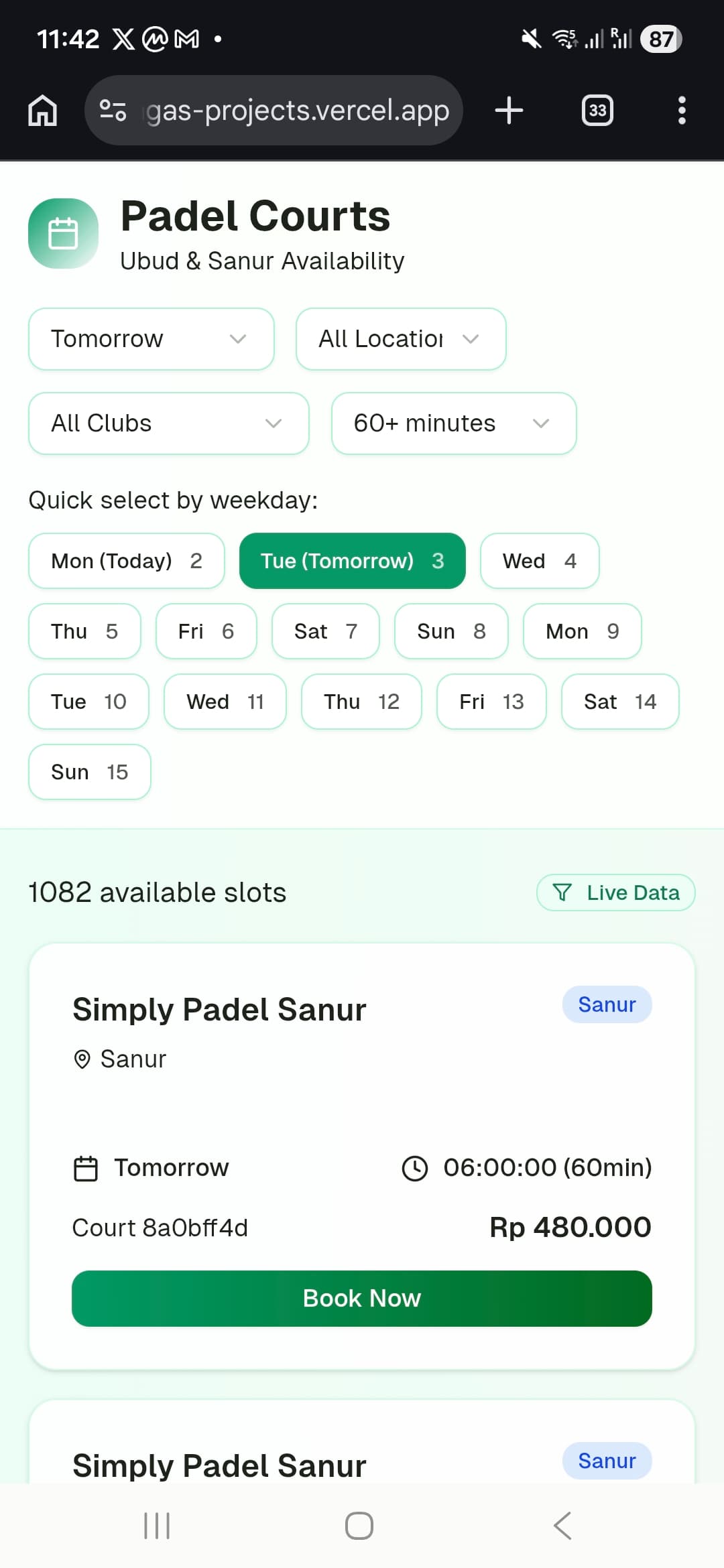Choose the Fri 13 weekday chip
The image size is (724, 1568).
[491, 702]
